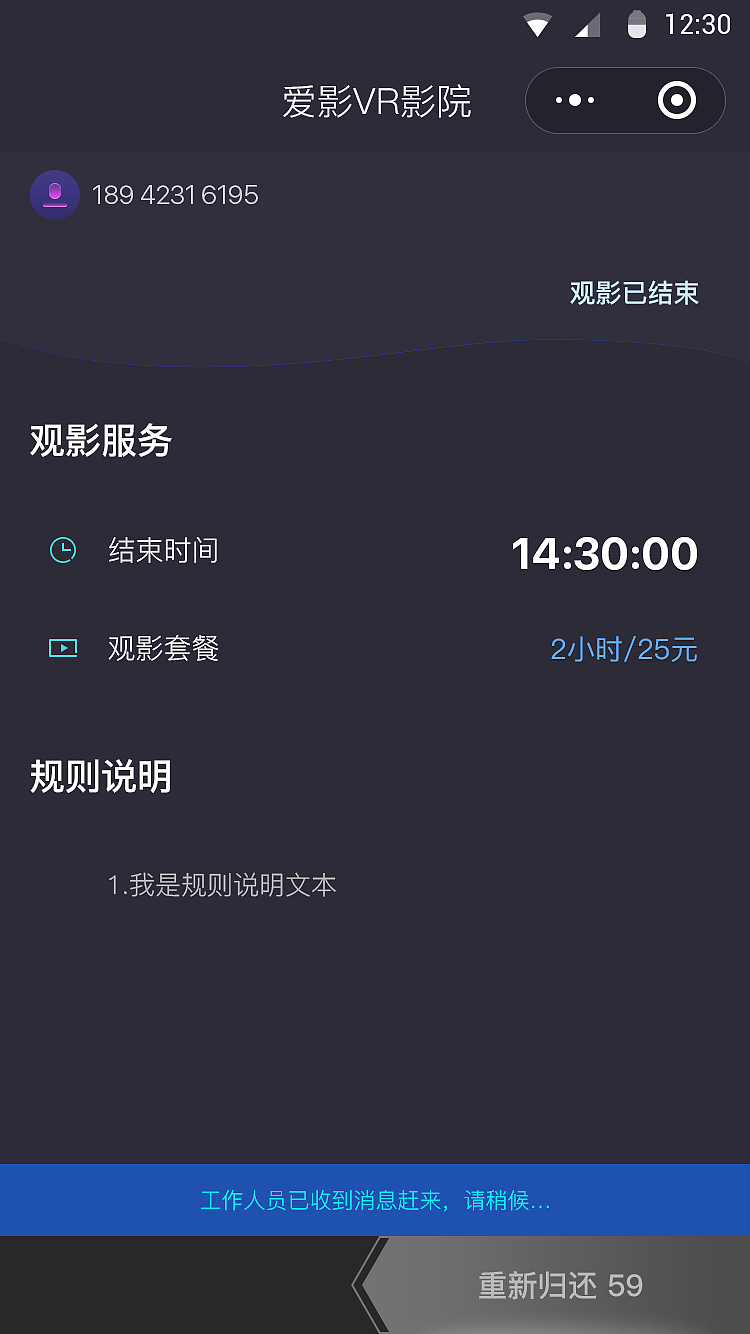Open the mini-program options menu (three dots)

tap(575, 100)
